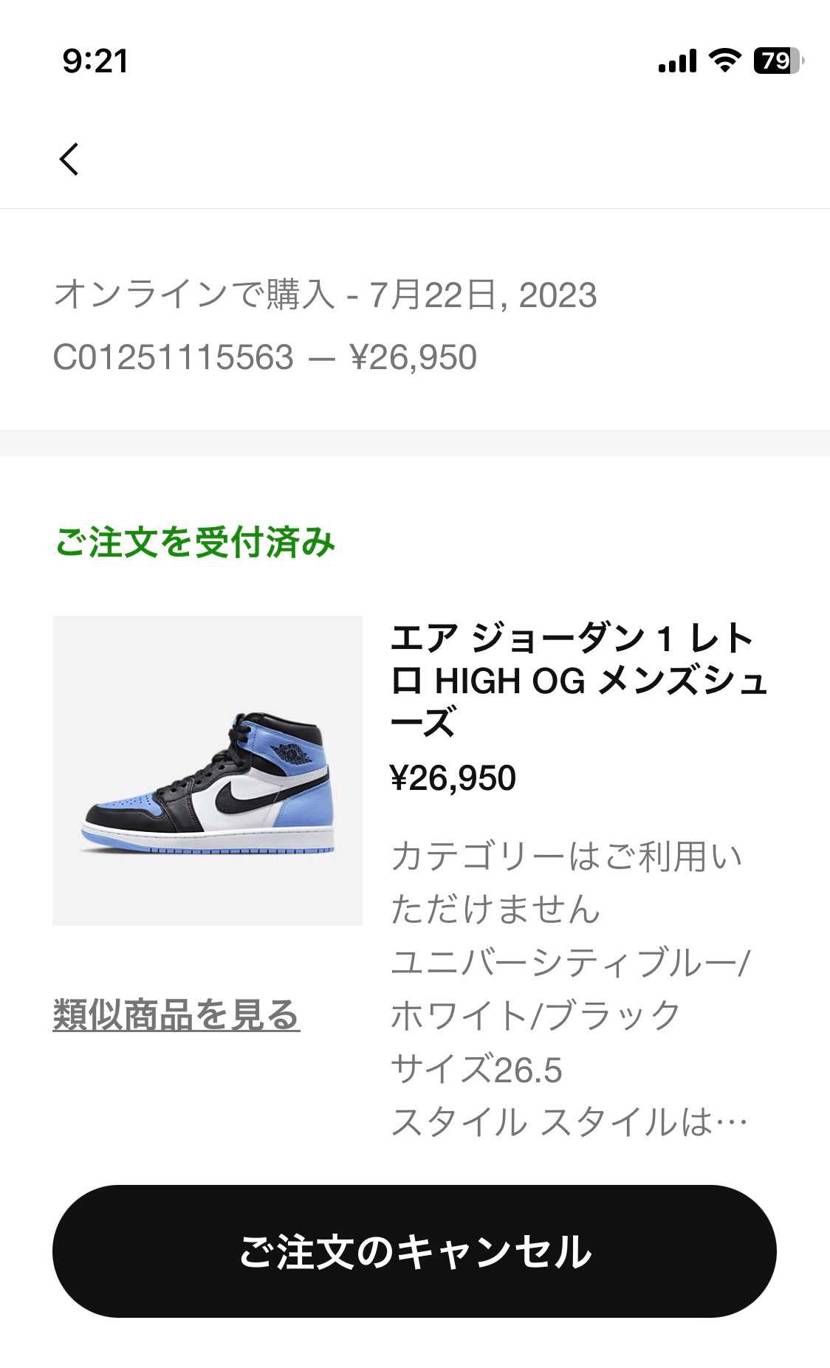
Task: Tap the back arrow at top left
Action: click(68, 158)
